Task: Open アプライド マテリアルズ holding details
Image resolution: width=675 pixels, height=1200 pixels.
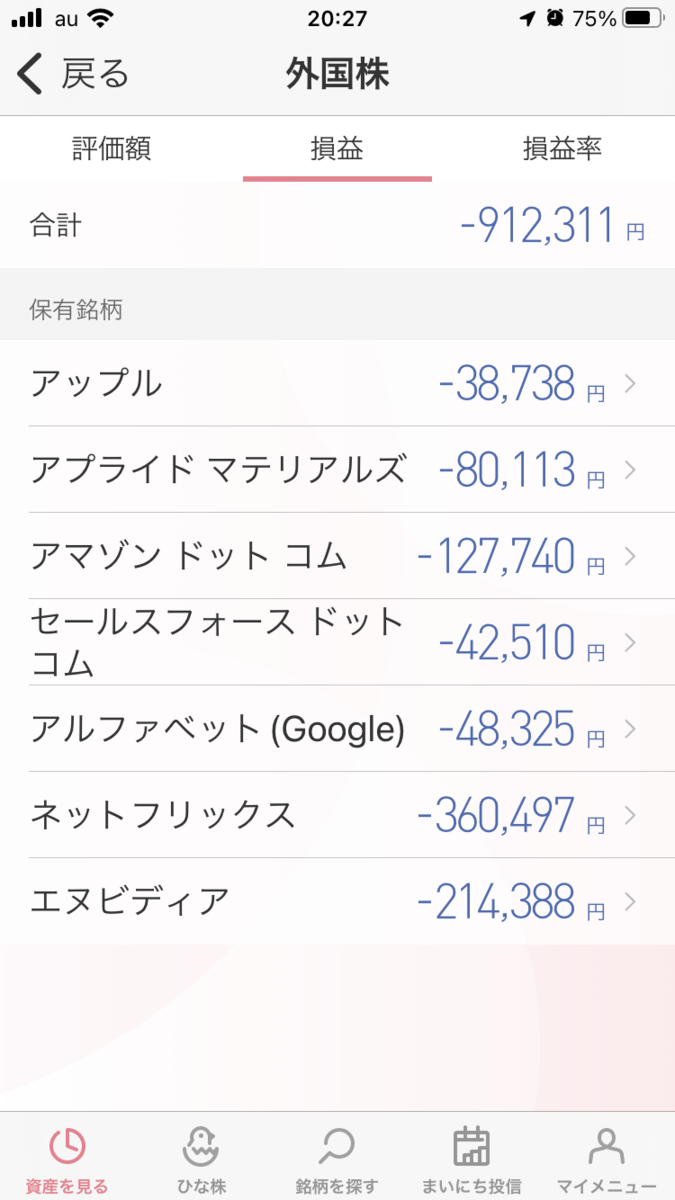Action: [x=337, y=470]
